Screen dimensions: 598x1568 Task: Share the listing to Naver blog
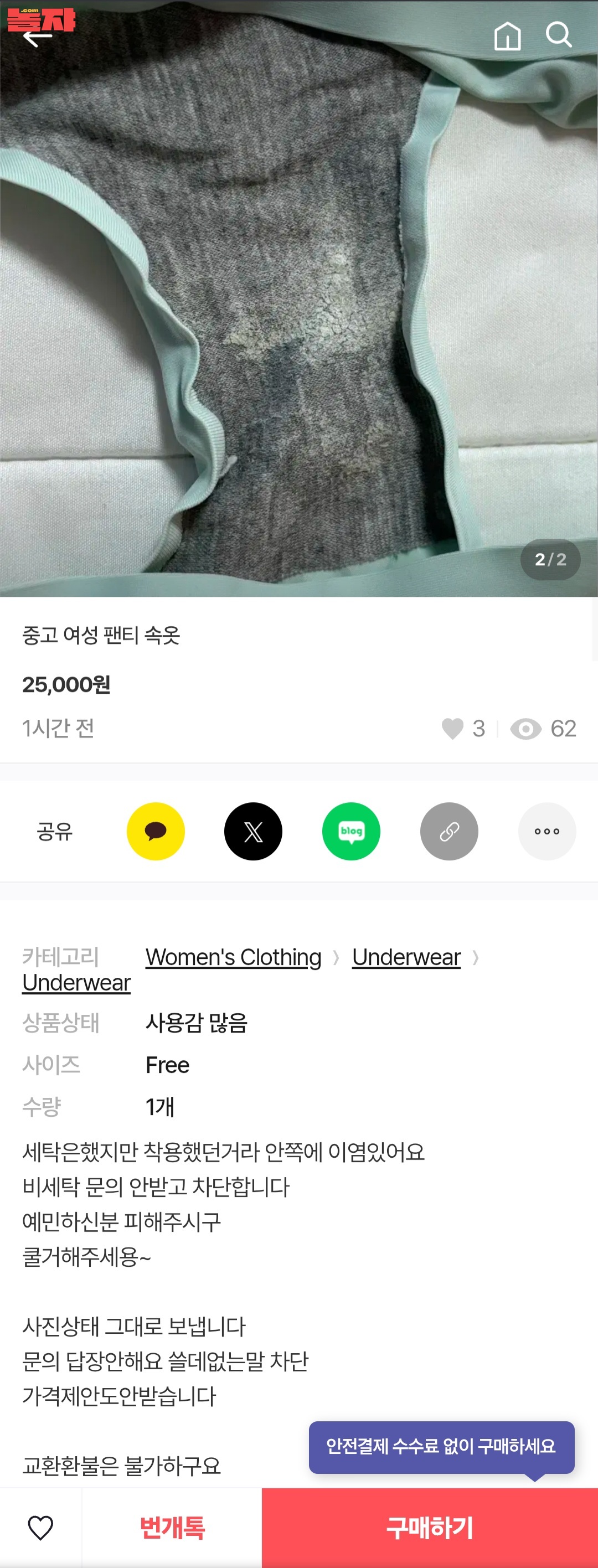pyautogui.click(x=352, y=831)
